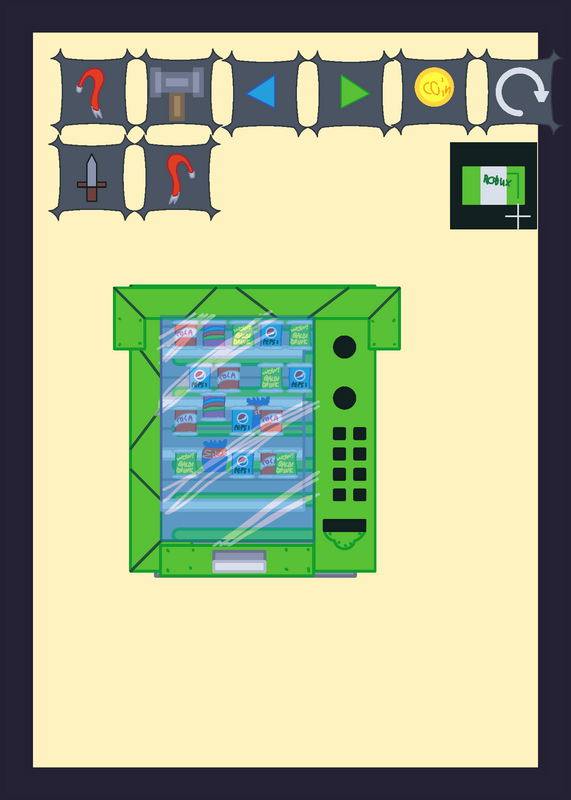
Task: Select the red hook beside the hammer
Action: pos(91,93)
